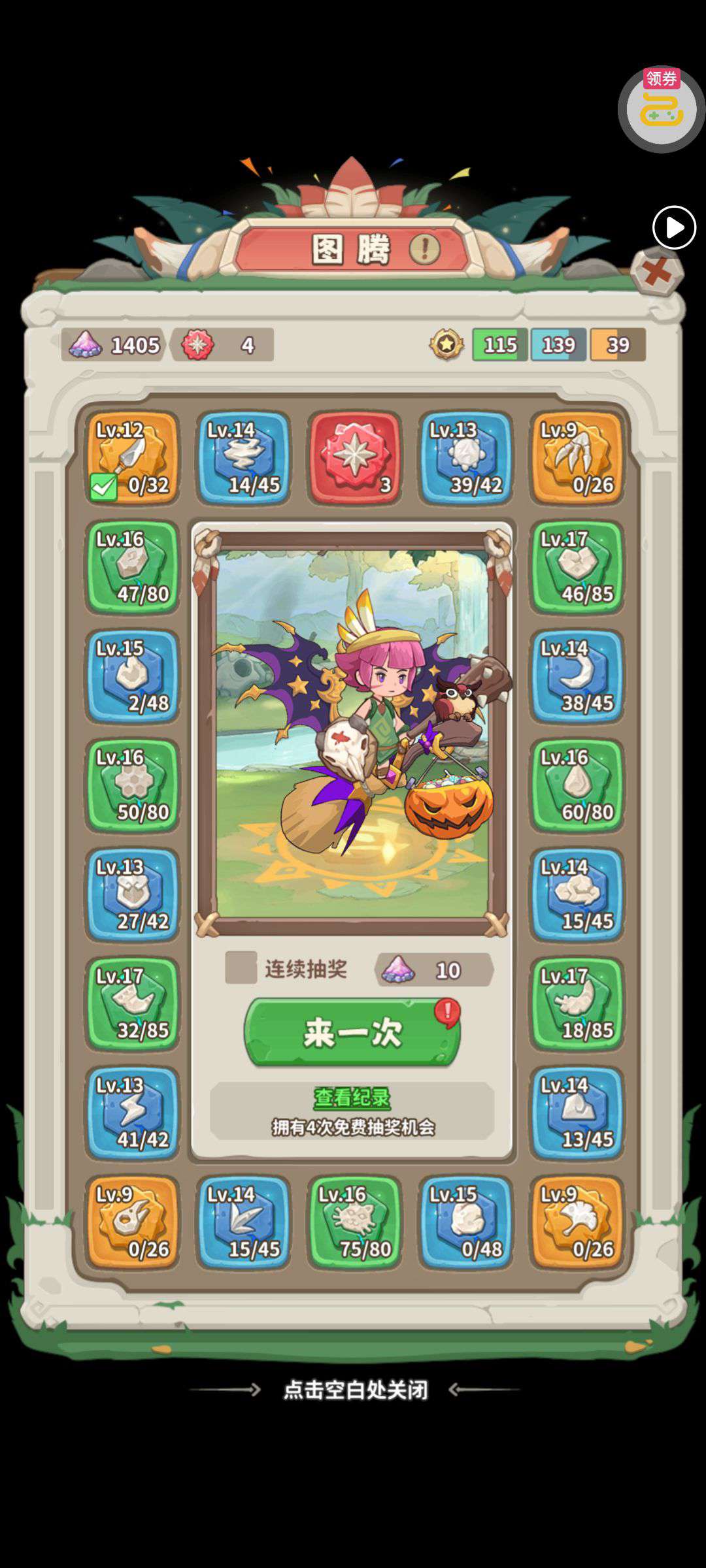Screen dimensions: 706x1568
Task: Open the Lv.17 totem with 46/85
Action: (x=577, y=566)
